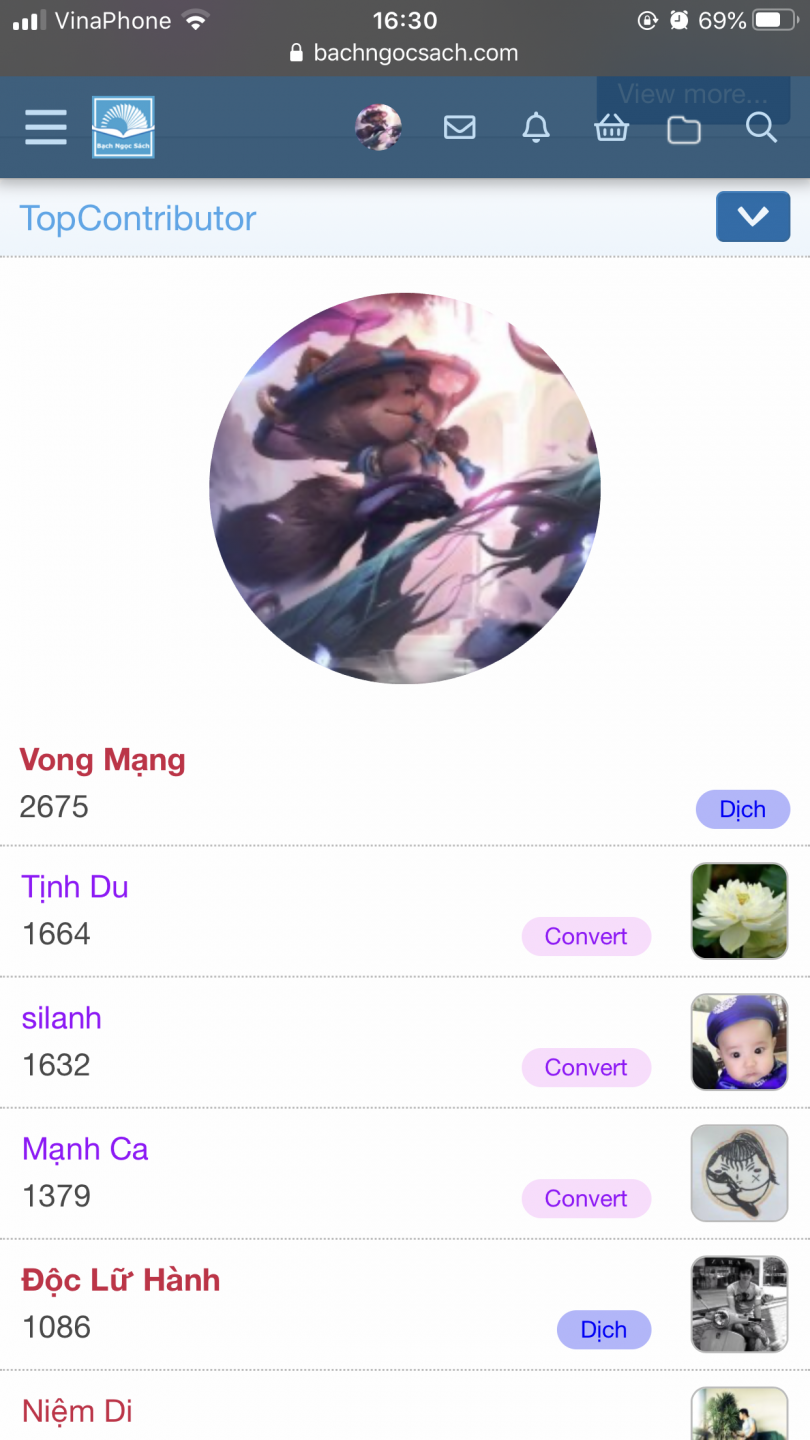Viewport: 810px width, 1440px height.
Task: Open the notifications bell
Action: 536,127
